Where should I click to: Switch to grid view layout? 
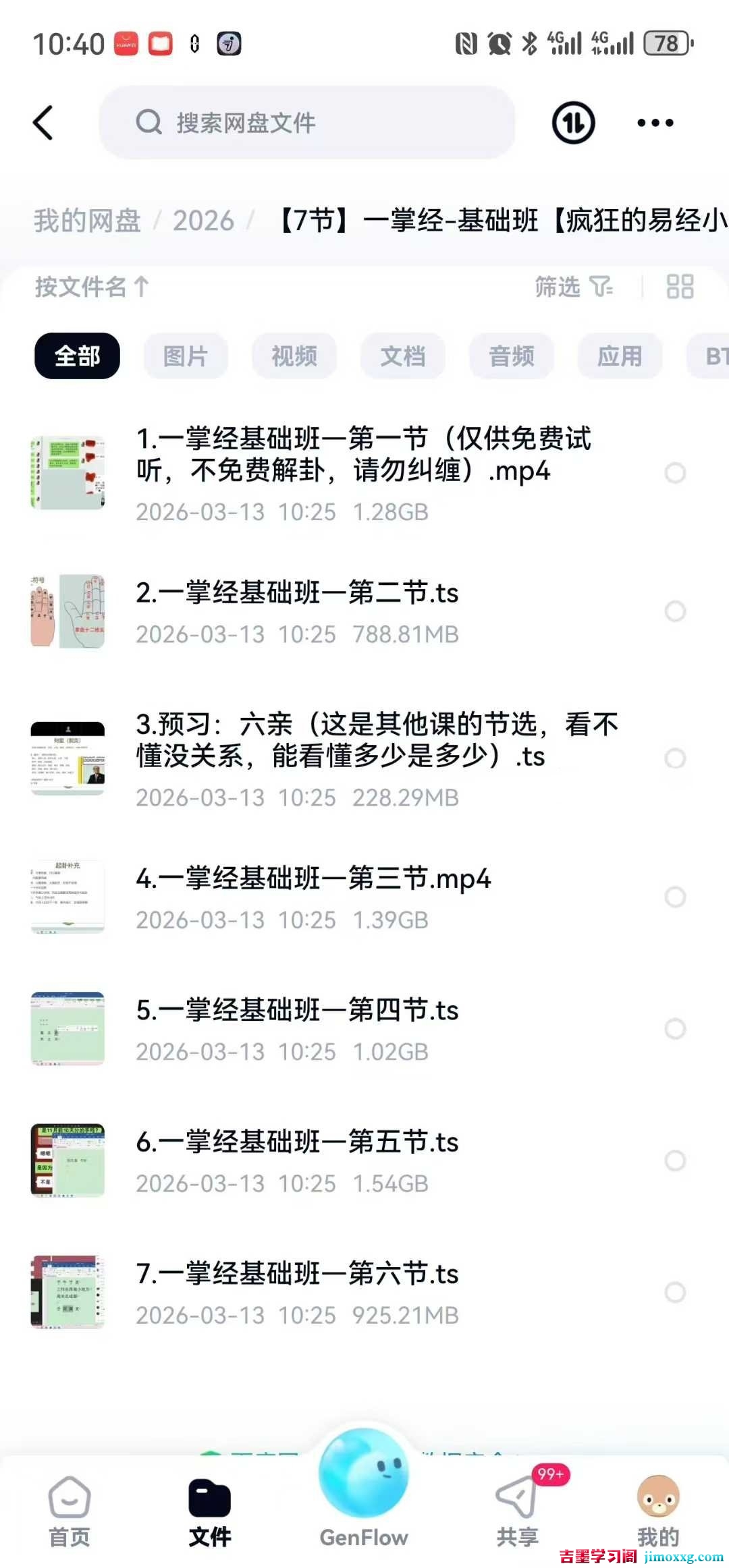[680, 287]
